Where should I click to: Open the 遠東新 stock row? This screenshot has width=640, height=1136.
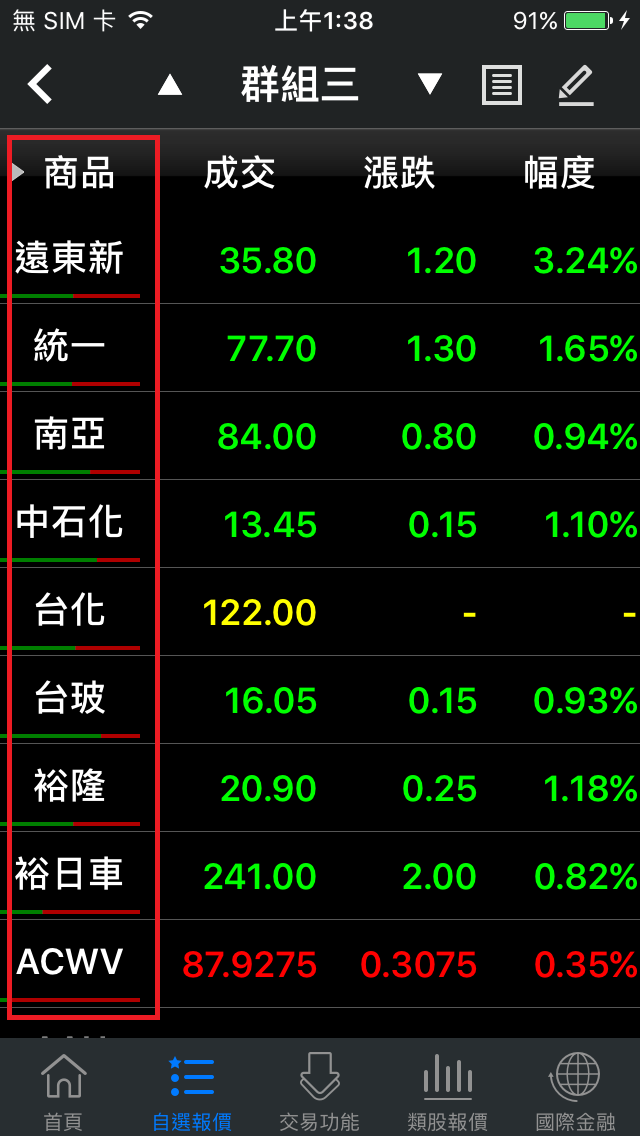click(320, 260)
